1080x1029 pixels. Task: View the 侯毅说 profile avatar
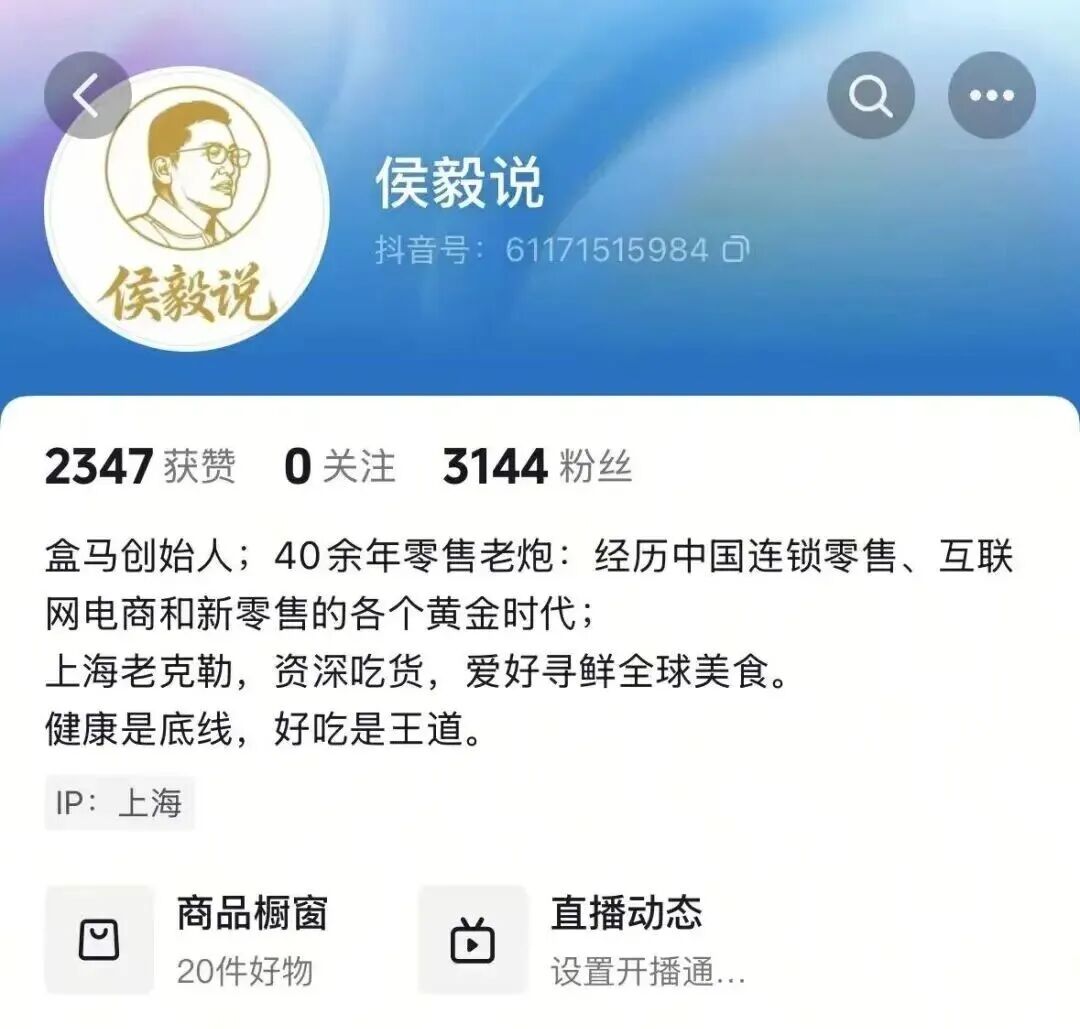[187, 210]
